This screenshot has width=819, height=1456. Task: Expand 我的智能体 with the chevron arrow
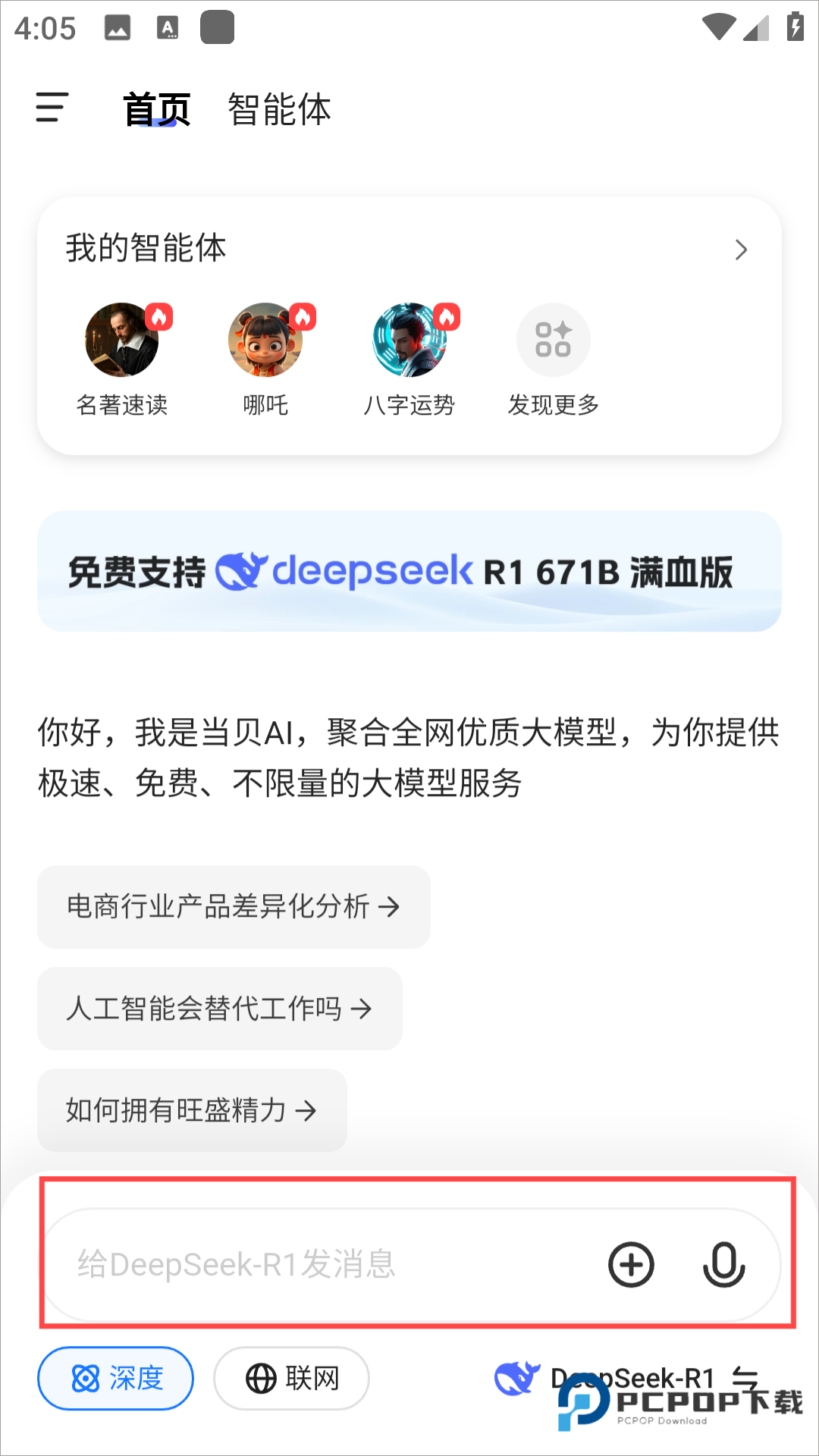(741, 249)
